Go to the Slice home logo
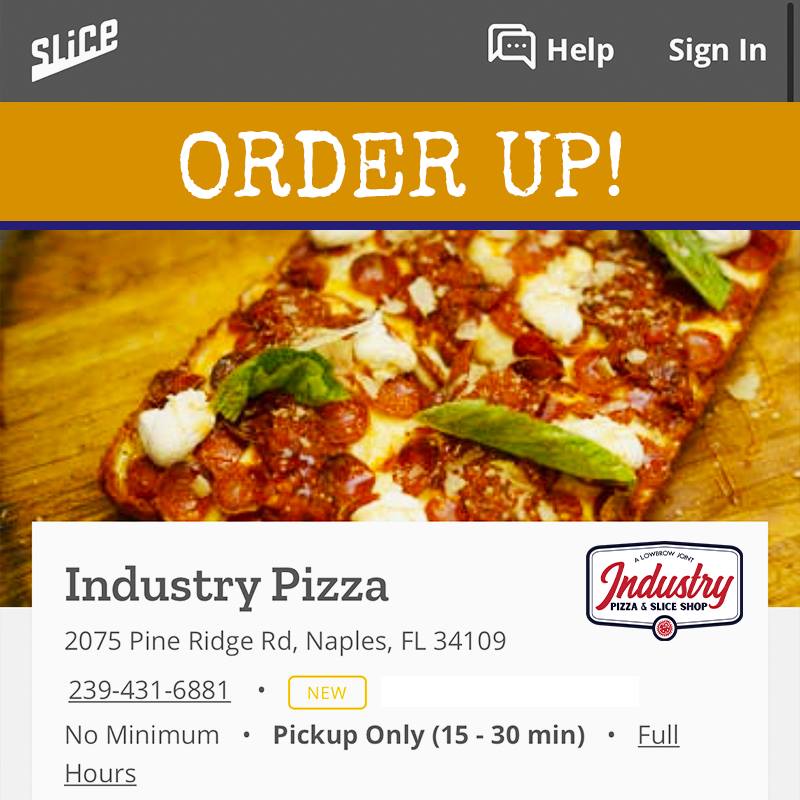The height and width of the screenshot is (800, 800). (x=74, y=50)
